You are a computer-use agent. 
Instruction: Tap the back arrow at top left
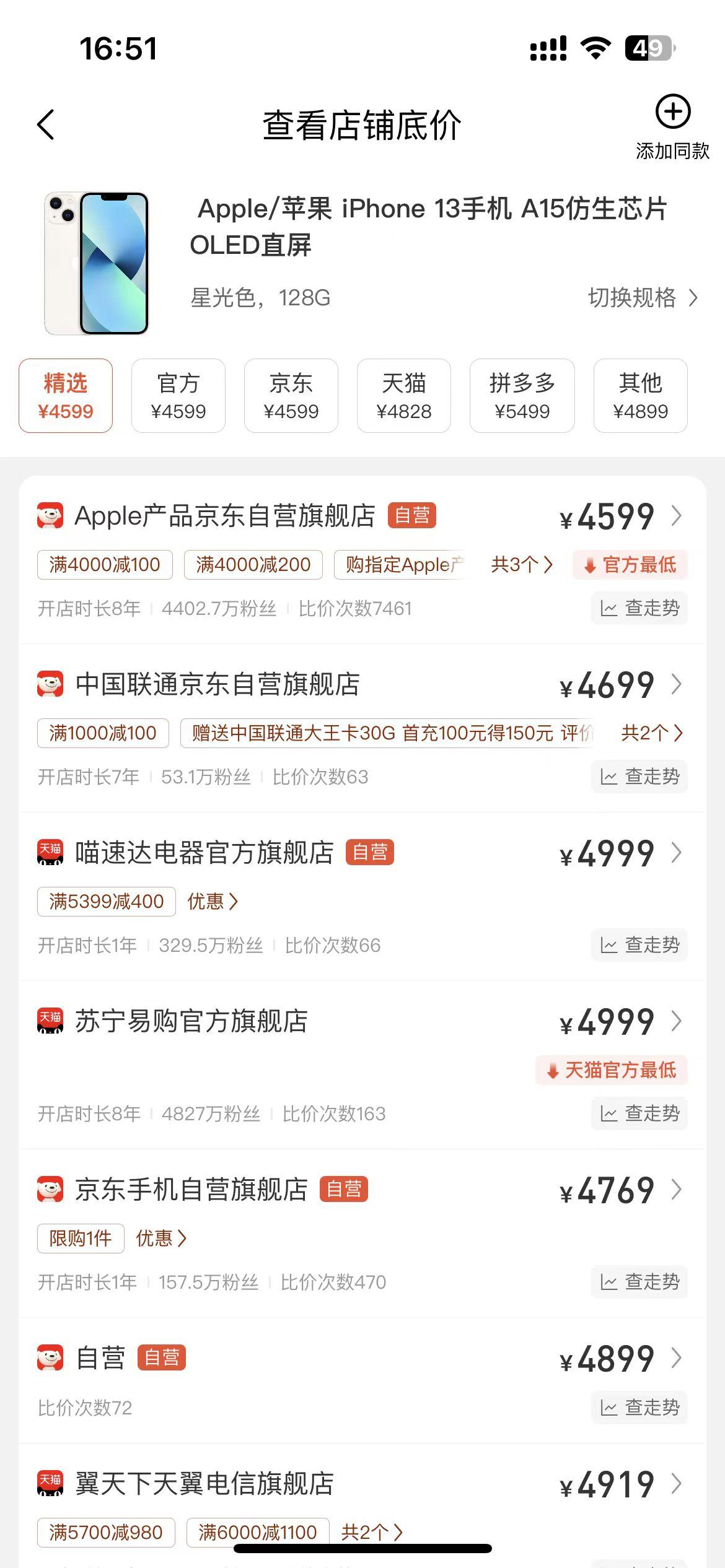pyautogui.click(x=45, y=124)
